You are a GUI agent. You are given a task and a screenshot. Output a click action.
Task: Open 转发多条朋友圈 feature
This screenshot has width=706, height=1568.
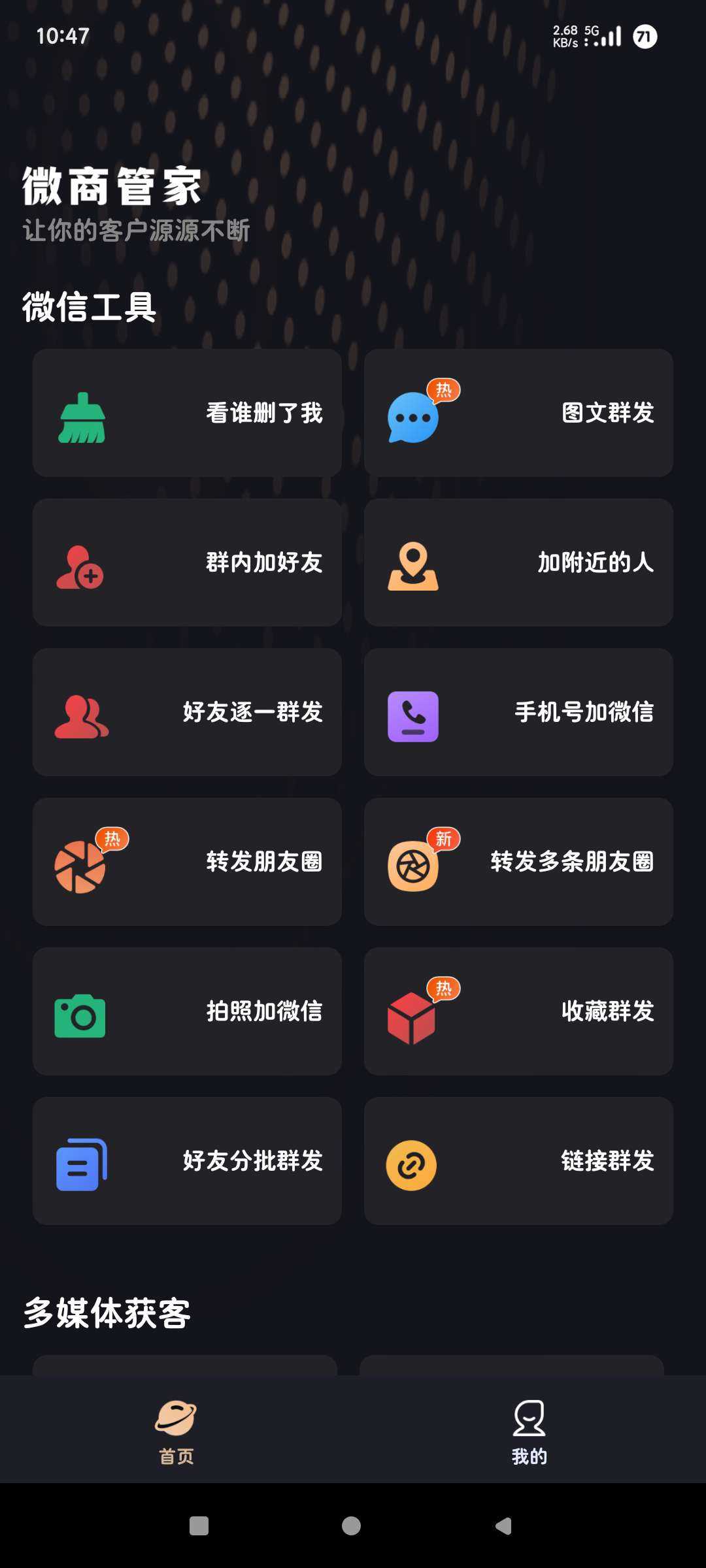point(518,862)
